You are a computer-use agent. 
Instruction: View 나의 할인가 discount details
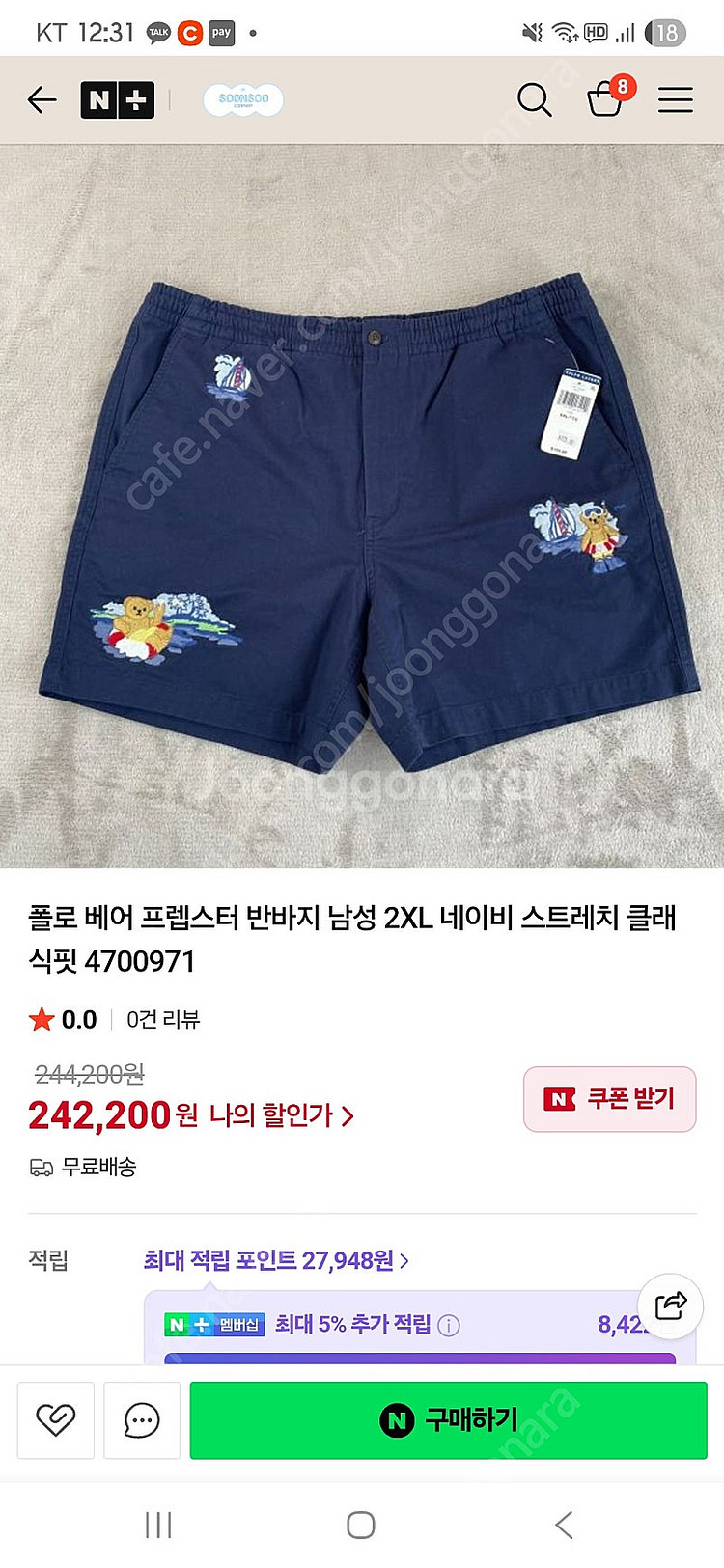click(x=282, y=1115)
